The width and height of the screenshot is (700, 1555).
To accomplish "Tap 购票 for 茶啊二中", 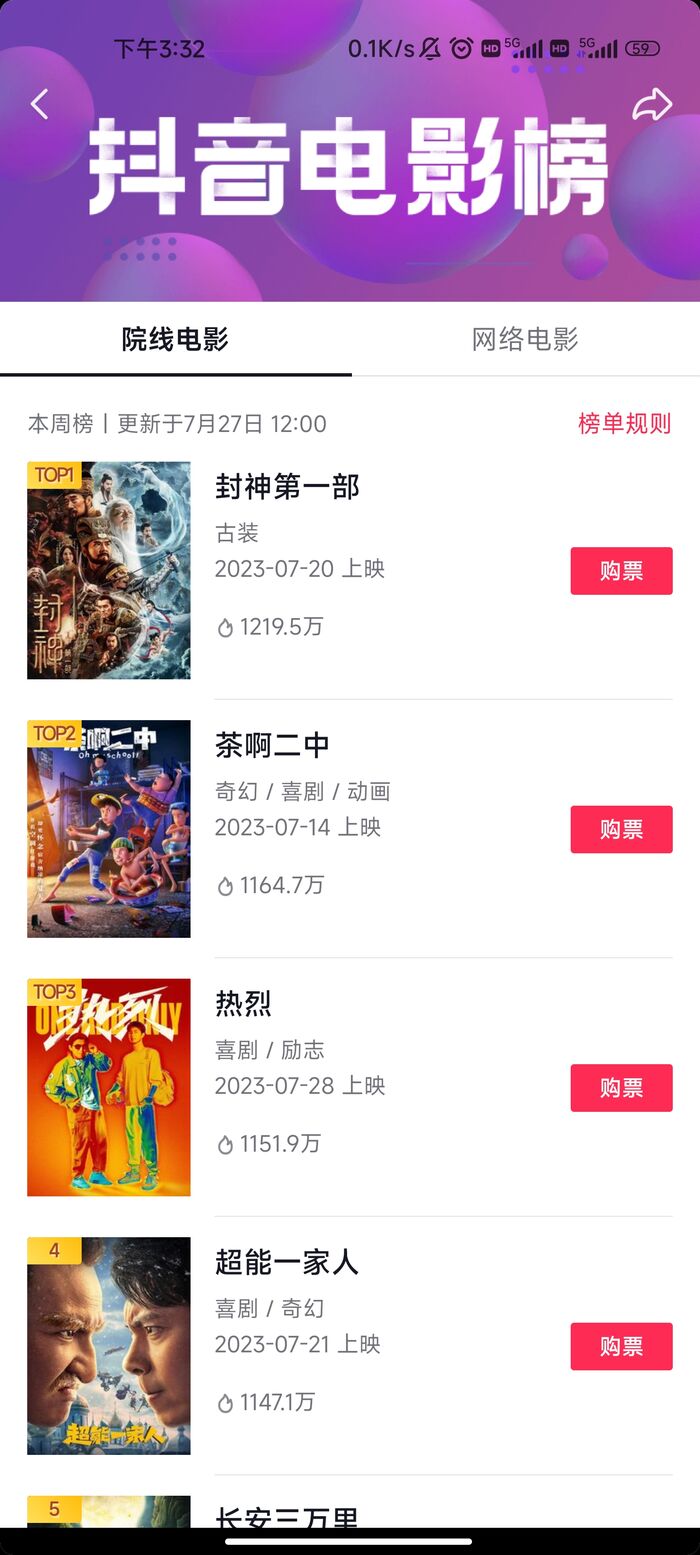I will click(x=621, y=829).
